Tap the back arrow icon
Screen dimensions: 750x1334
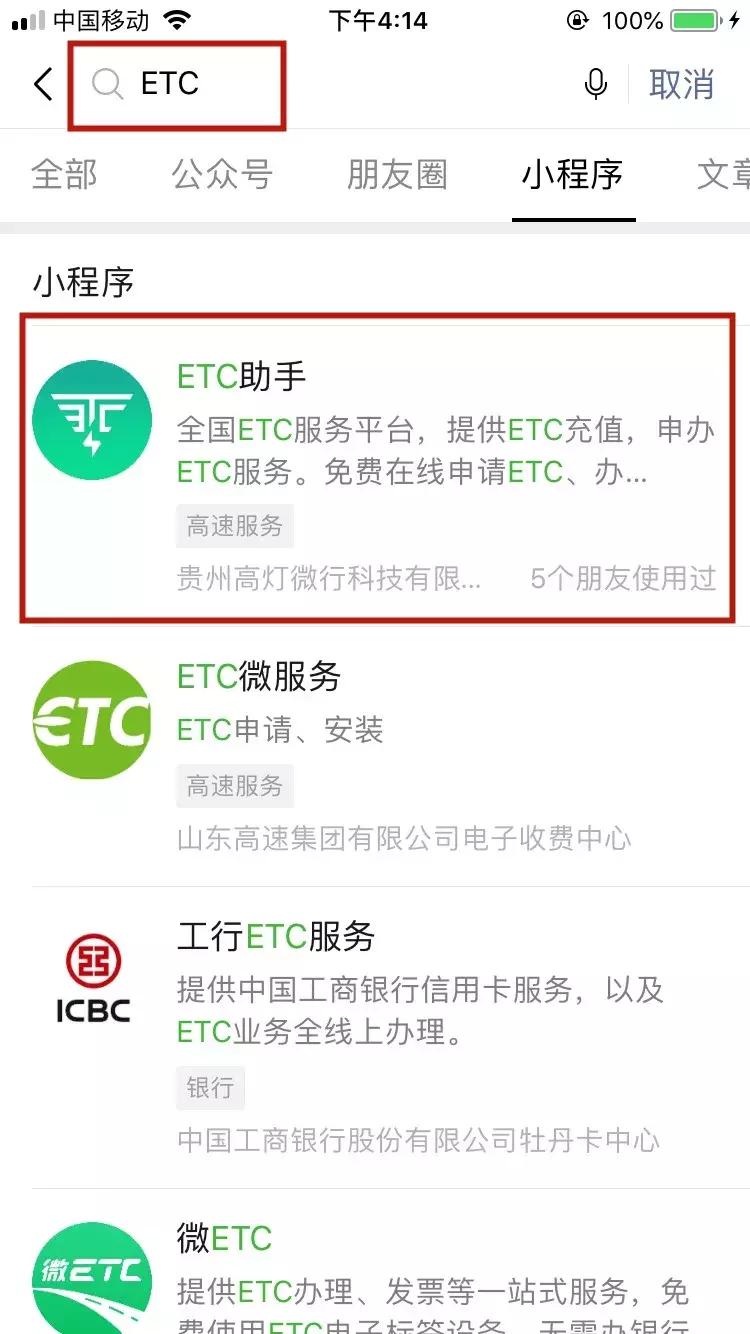pos(40,84)
